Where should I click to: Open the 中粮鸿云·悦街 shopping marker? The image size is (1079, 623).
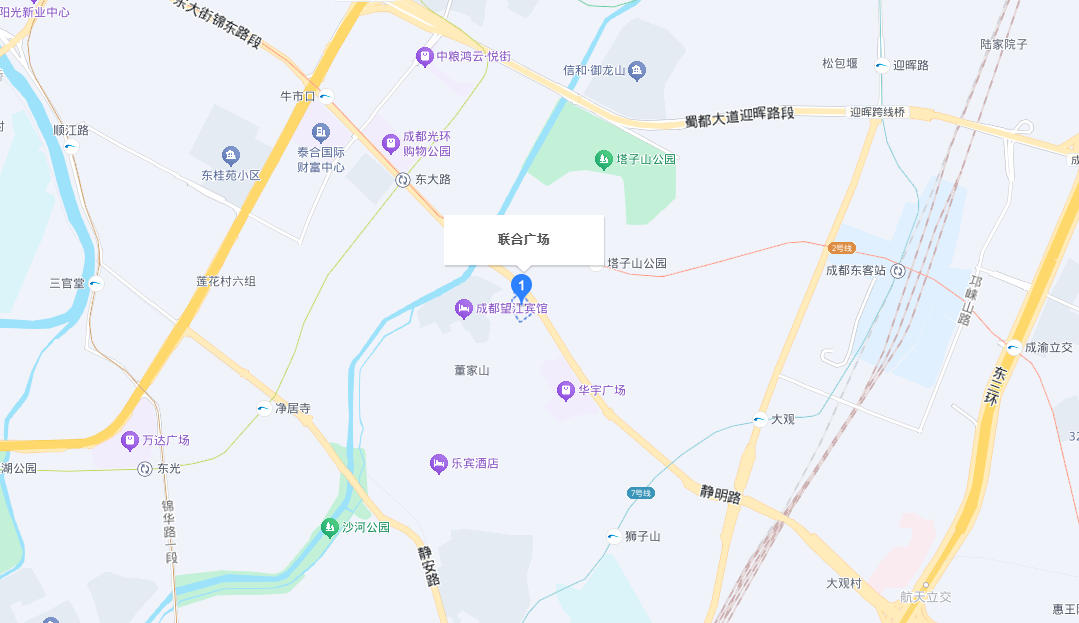coord(425,57)
